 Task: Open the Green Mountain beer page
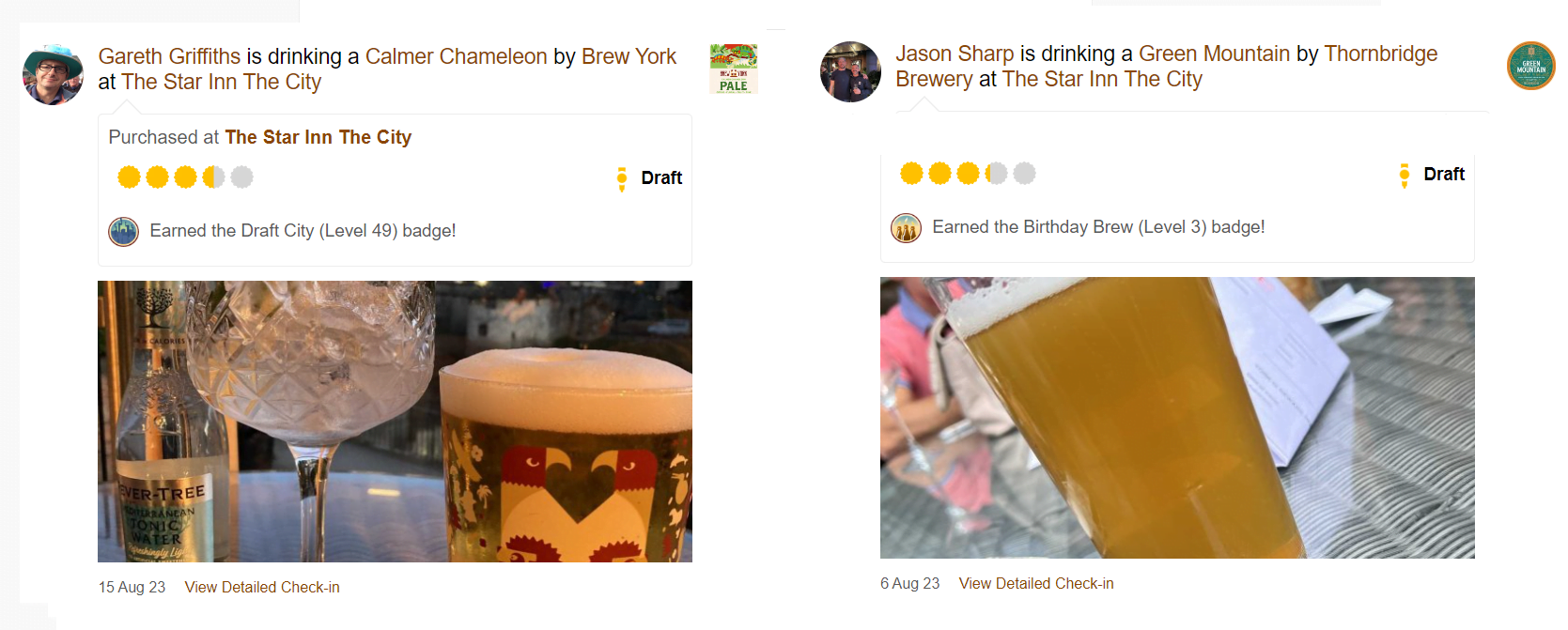tap(1214, 54)
